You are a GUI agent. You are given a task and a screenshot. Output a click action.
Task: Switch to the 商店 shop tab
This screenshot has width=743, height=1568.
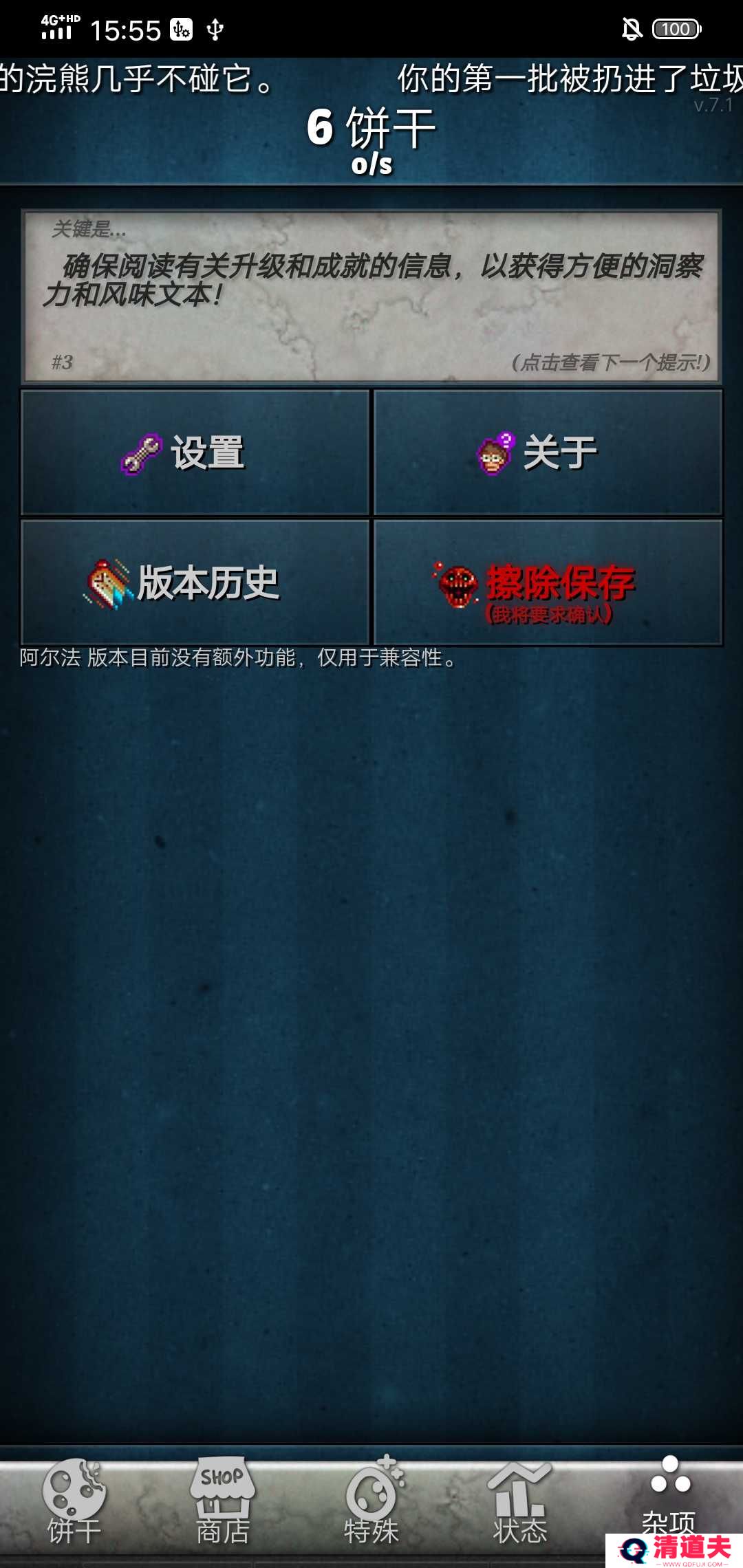223,1503
